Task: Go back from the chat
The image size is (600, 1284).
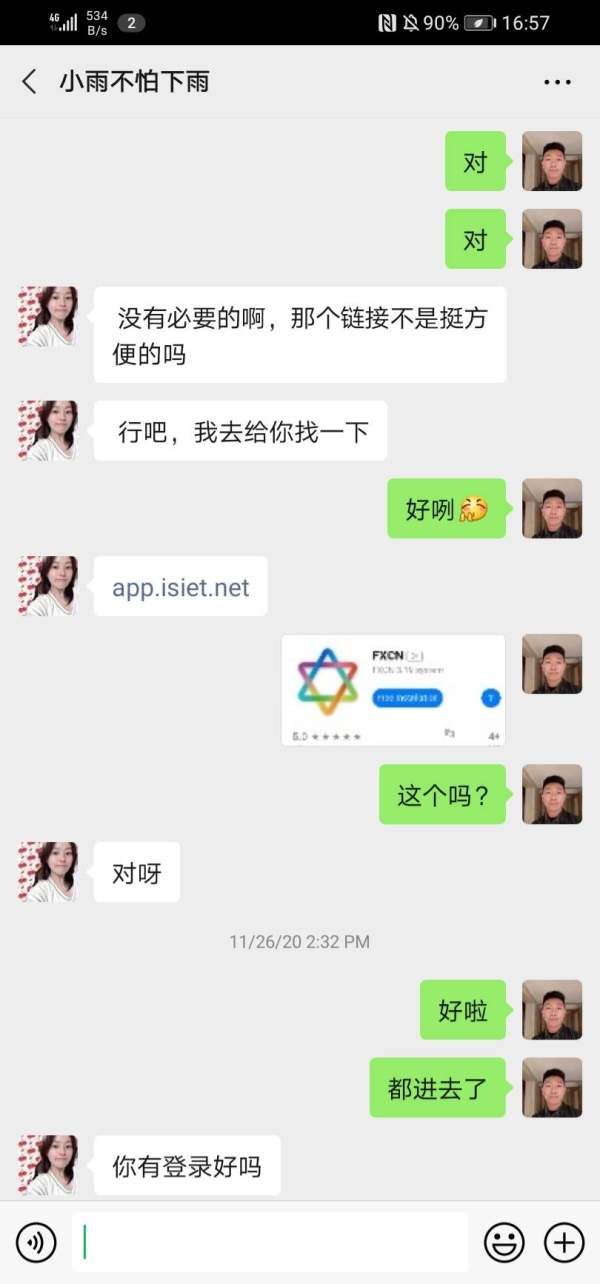Action: tap(30, 82)
